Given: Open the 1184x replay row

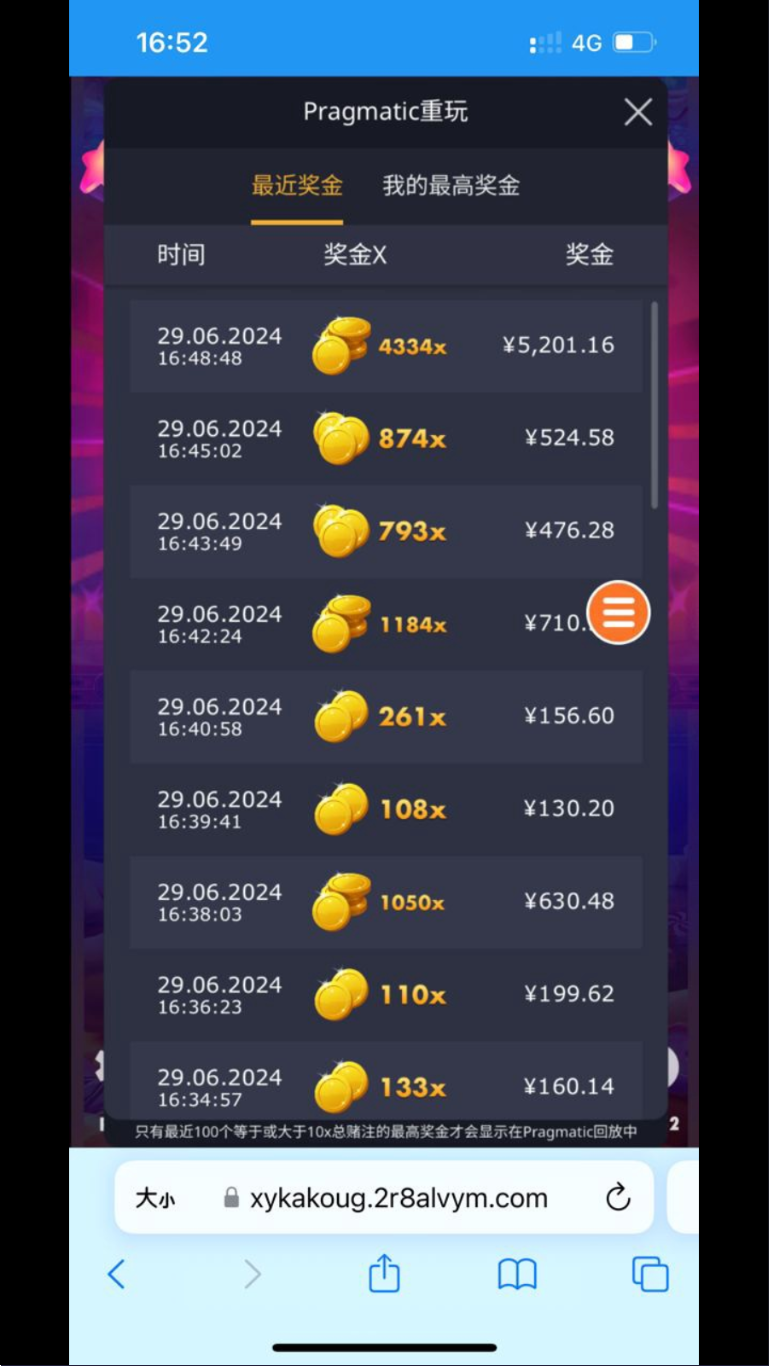Looking at the screenshot, I should pos(385,624).
